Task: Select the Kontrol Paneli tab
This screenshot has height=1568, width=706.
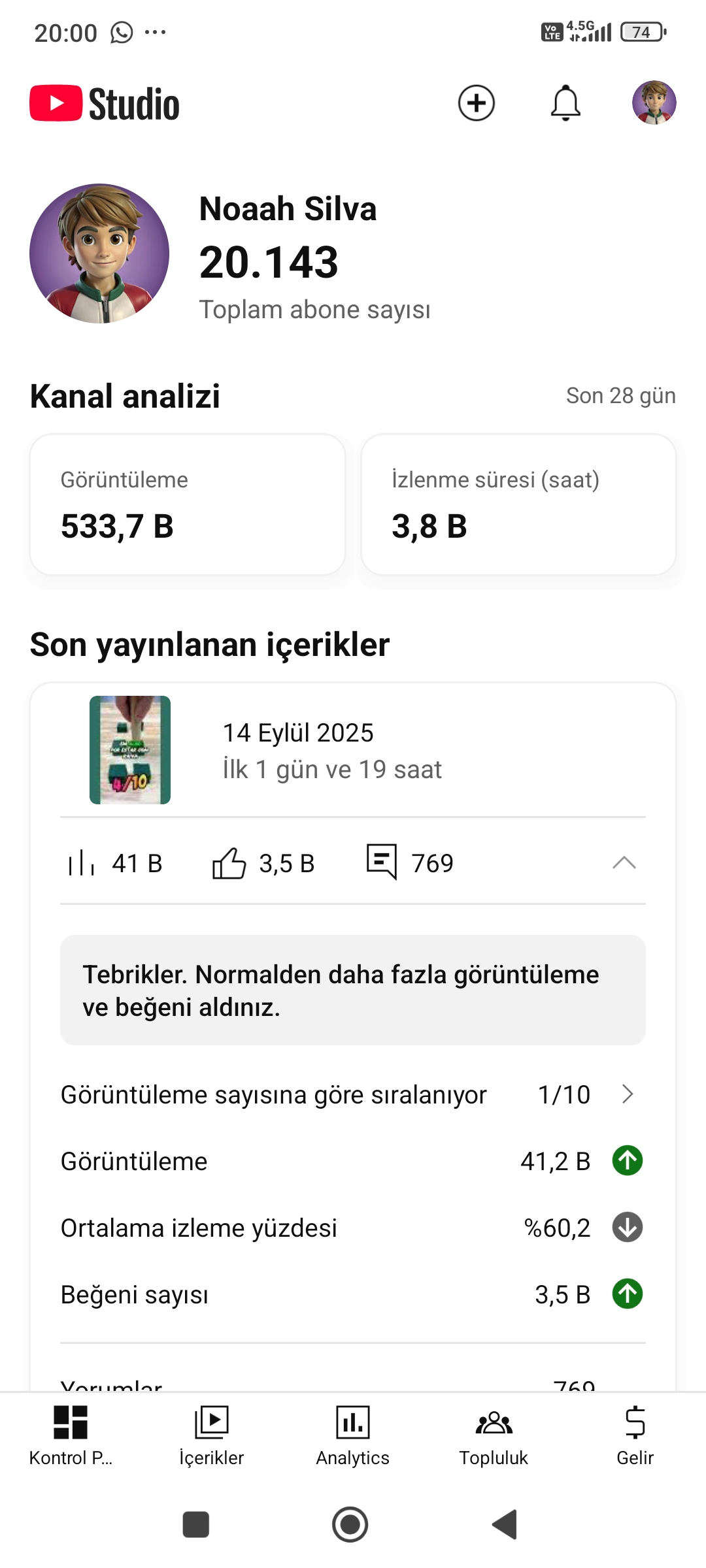Action: click(x=71, y=1435)
